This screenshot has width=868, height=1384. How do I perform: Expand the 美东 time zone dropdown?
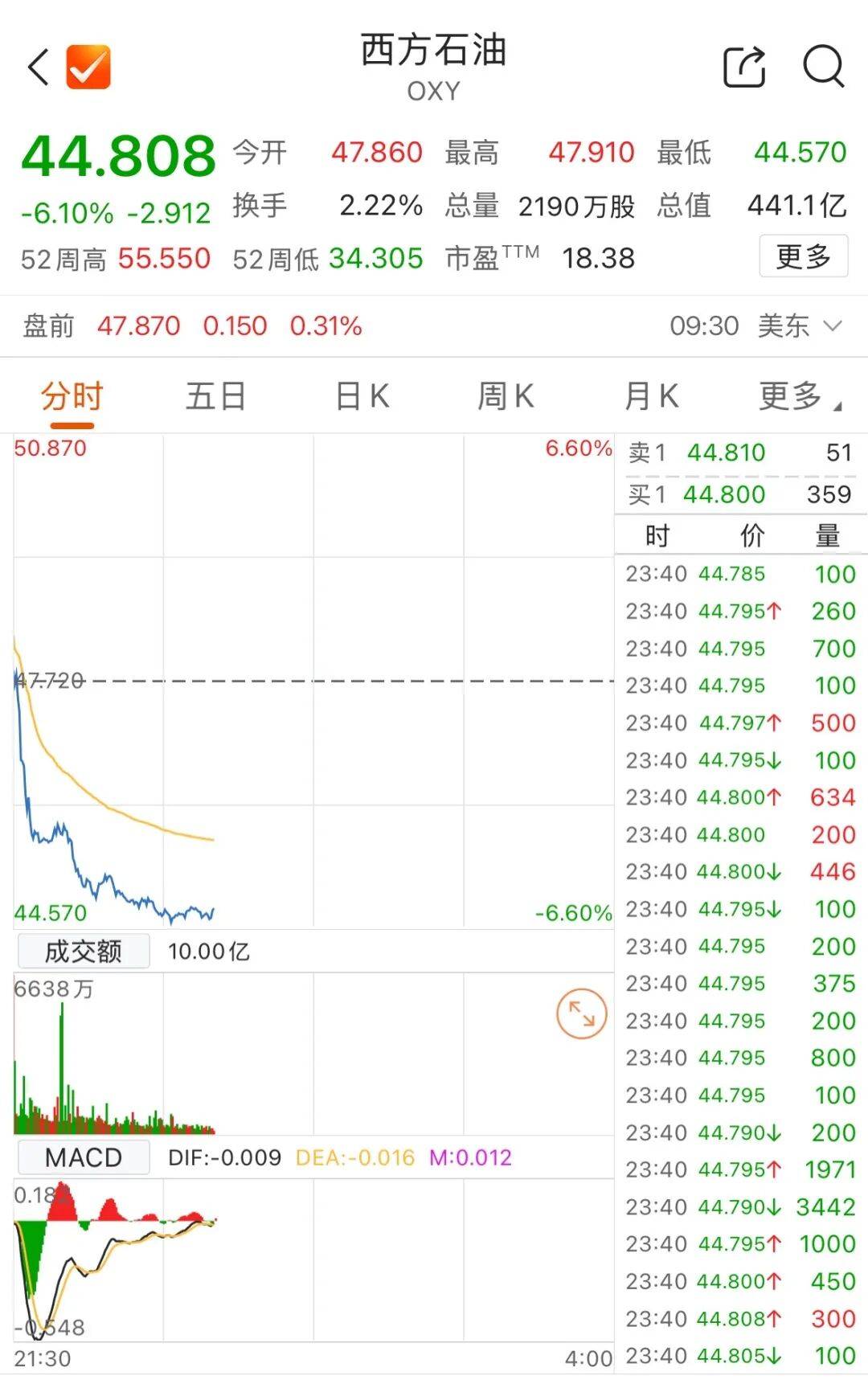point(800,326)
